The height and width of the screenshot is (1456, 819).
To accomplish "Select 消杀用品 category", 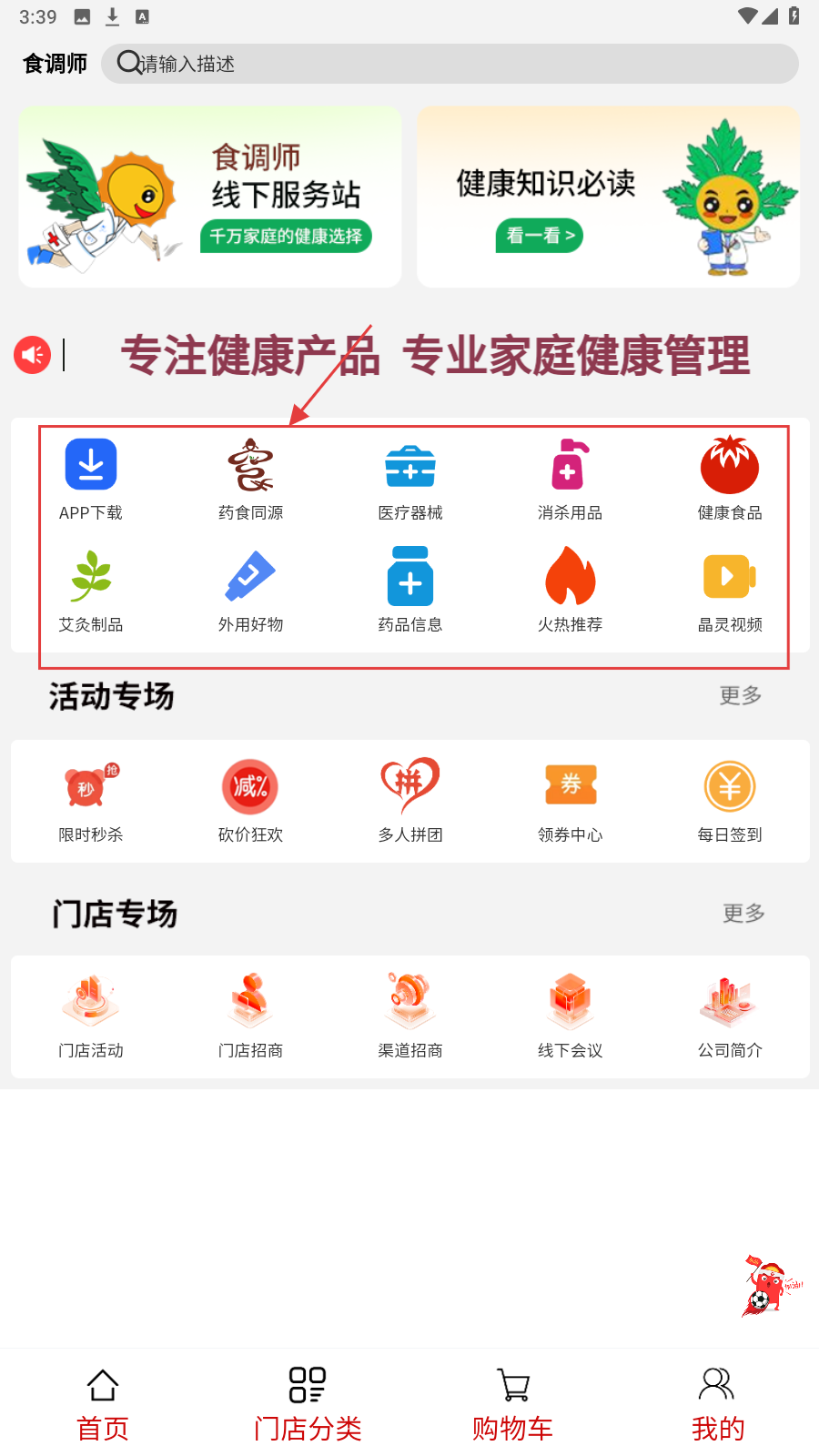I will (x=570, y=479).
